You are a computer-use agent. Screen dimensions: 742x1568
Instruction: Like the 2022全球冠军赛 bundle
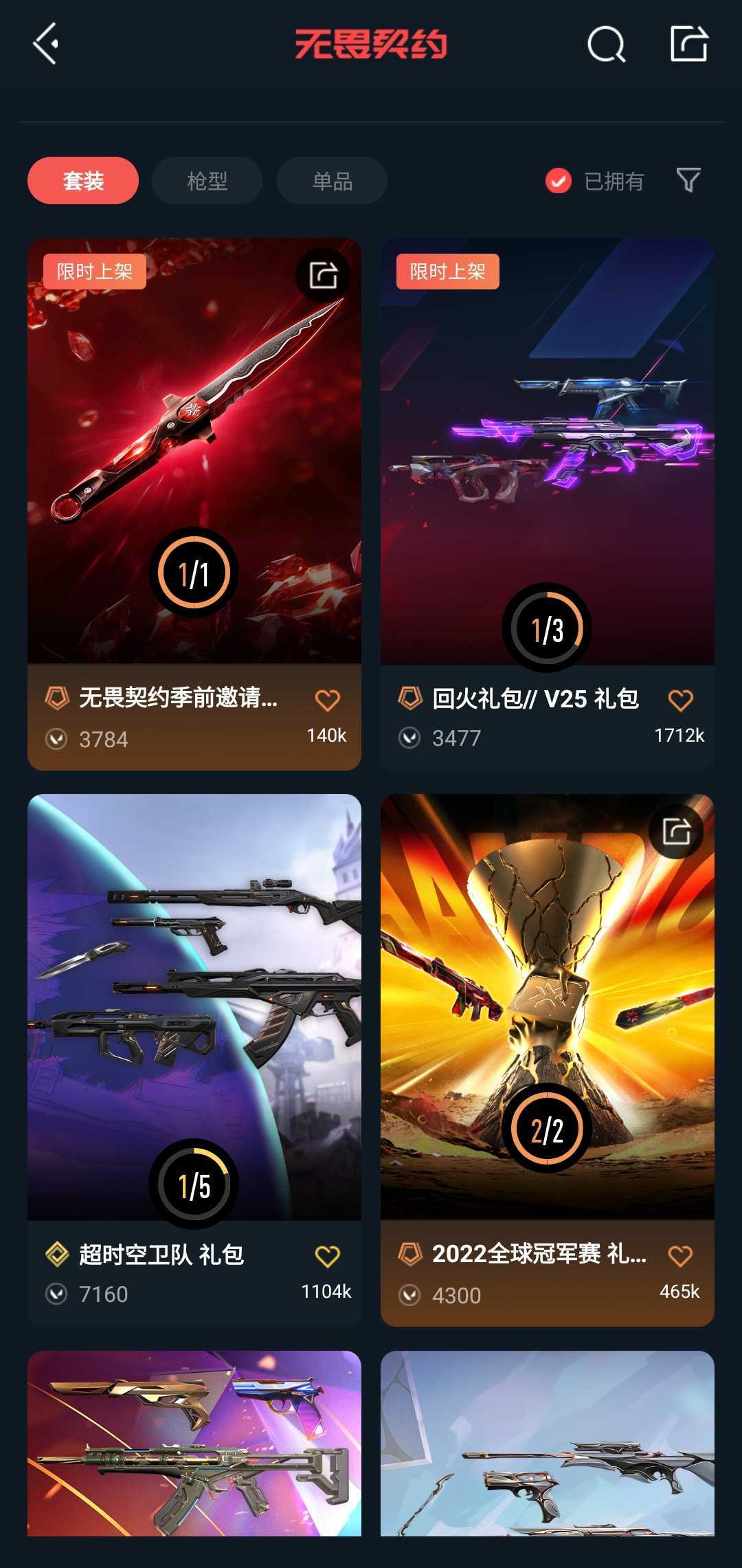click(x=681, y=1257)
